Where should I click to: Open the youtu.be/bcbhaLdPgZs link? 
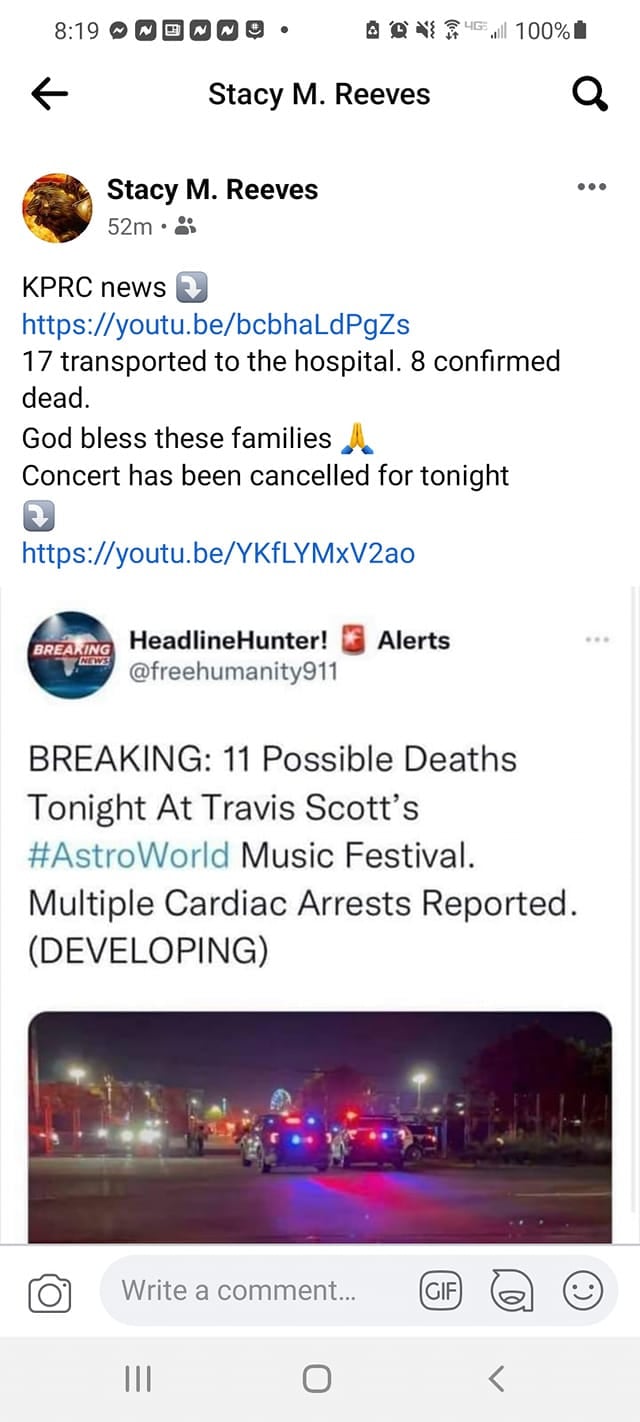click(x=216, y=324)
